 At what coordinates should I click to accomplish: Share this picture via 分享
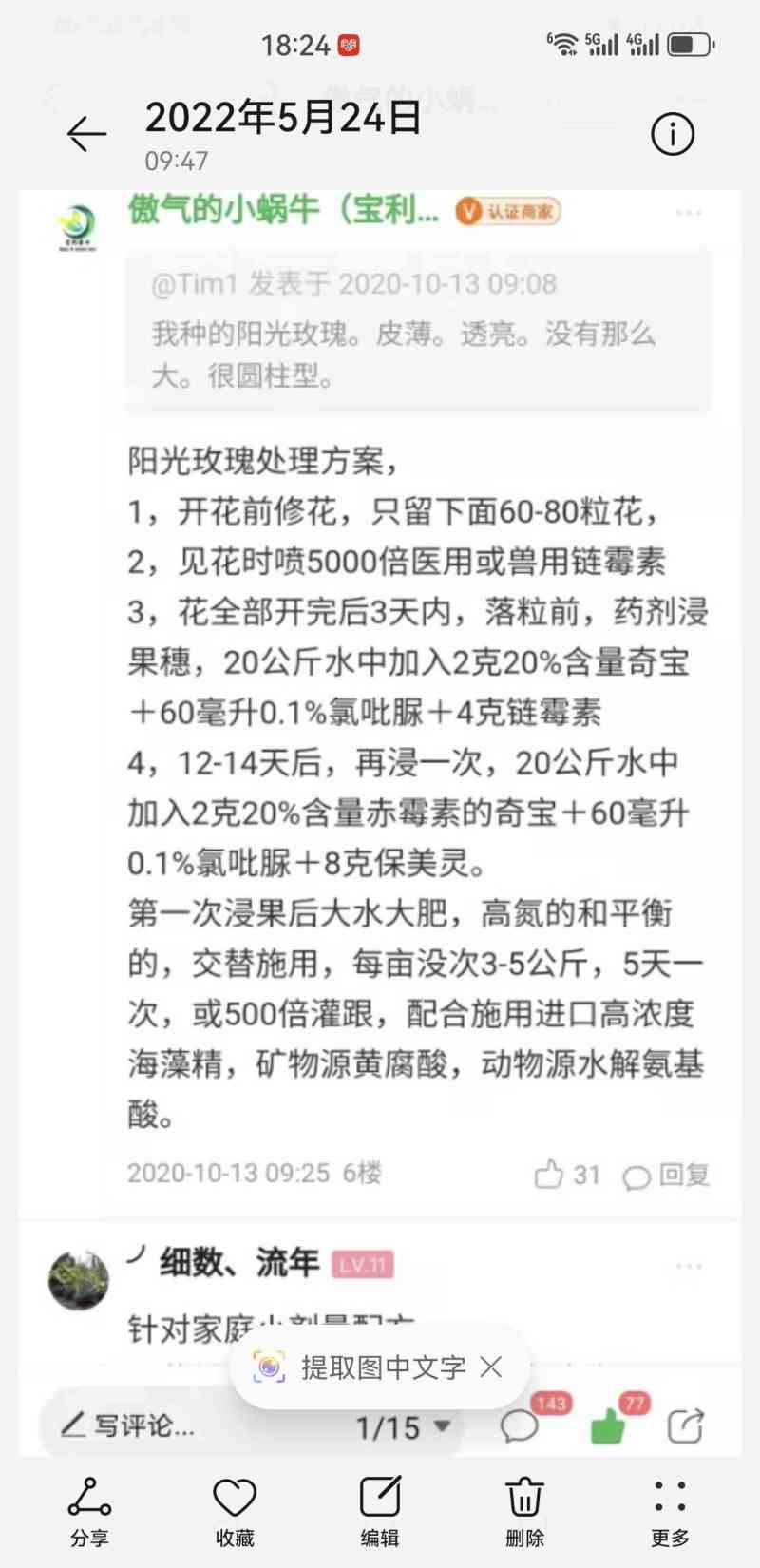point(89,1511)
